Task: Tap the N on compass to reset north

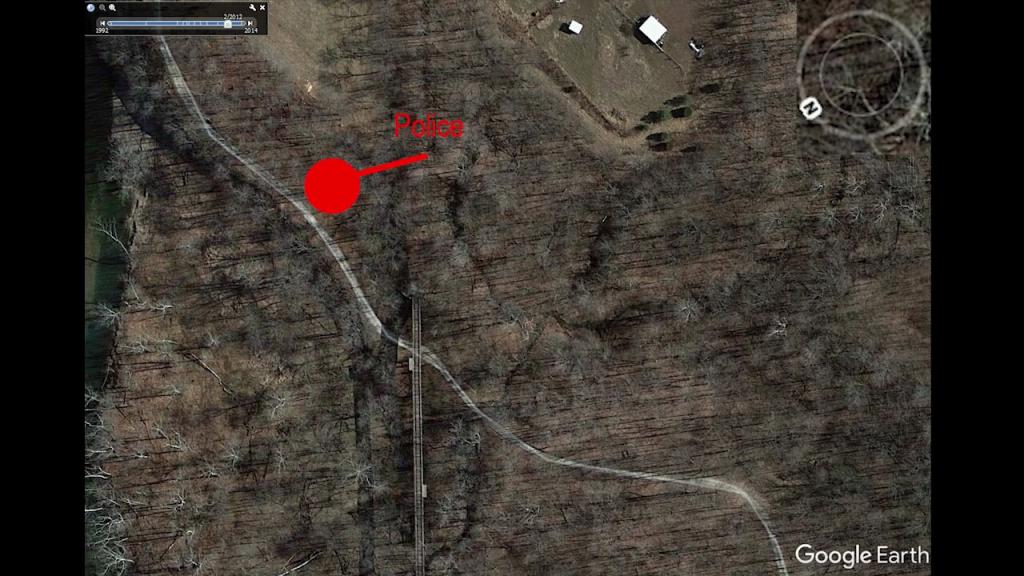Action: coord(811,108)
